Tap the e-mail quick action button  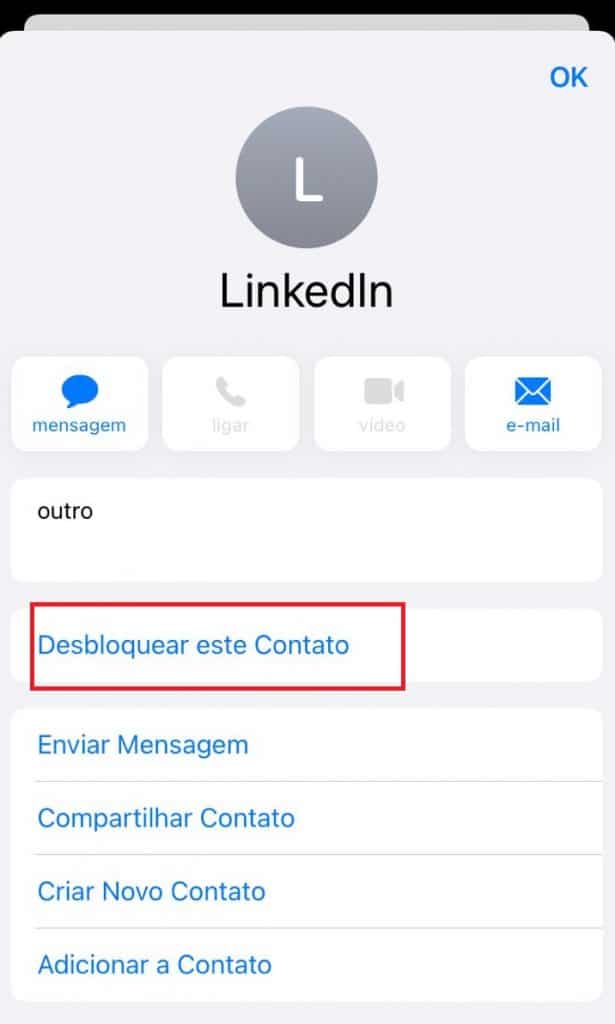click(x=533, y=404)
